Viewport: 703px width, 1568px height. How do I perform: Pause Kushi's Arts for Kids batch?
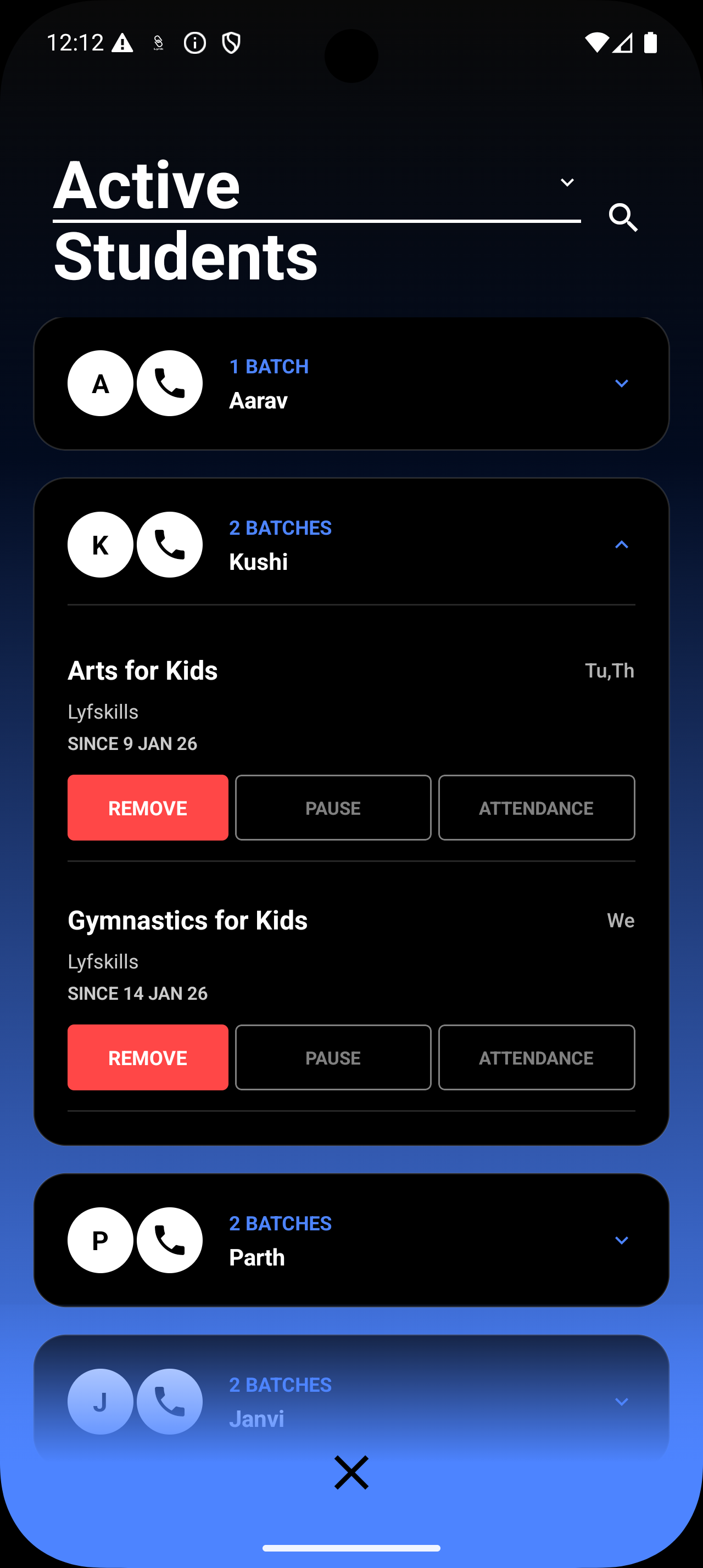pos(333,808)
